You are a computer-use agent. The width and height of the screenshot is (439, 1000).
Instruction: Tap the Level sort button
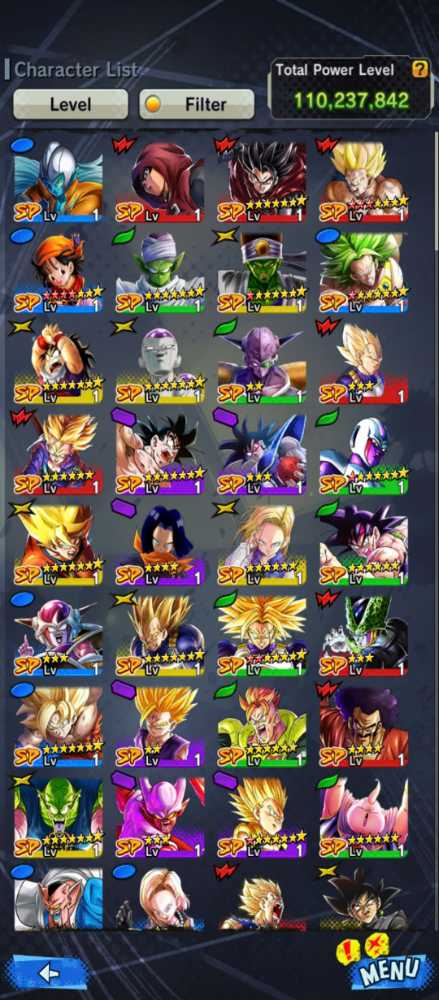point(70,104)
